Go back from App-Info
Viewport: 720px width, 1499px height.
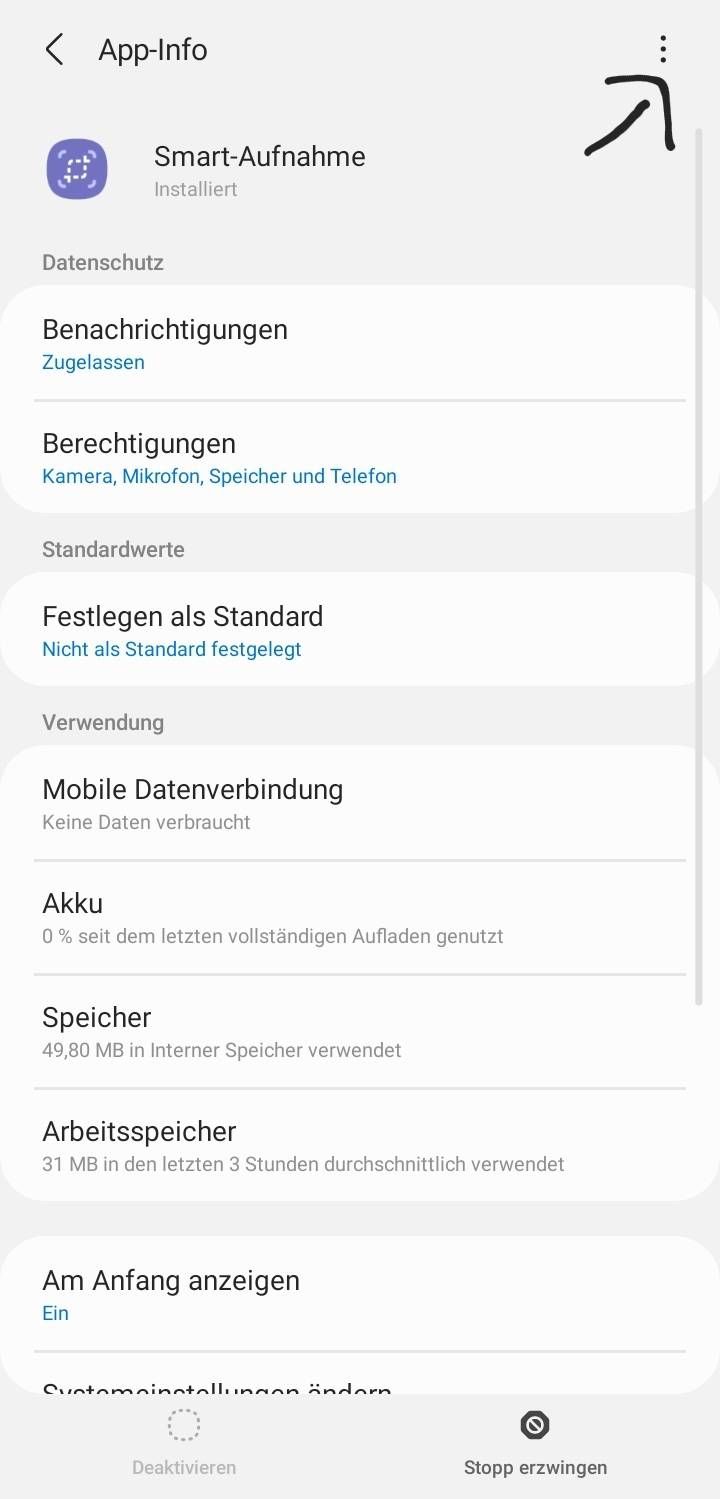[x=55, y=50]
